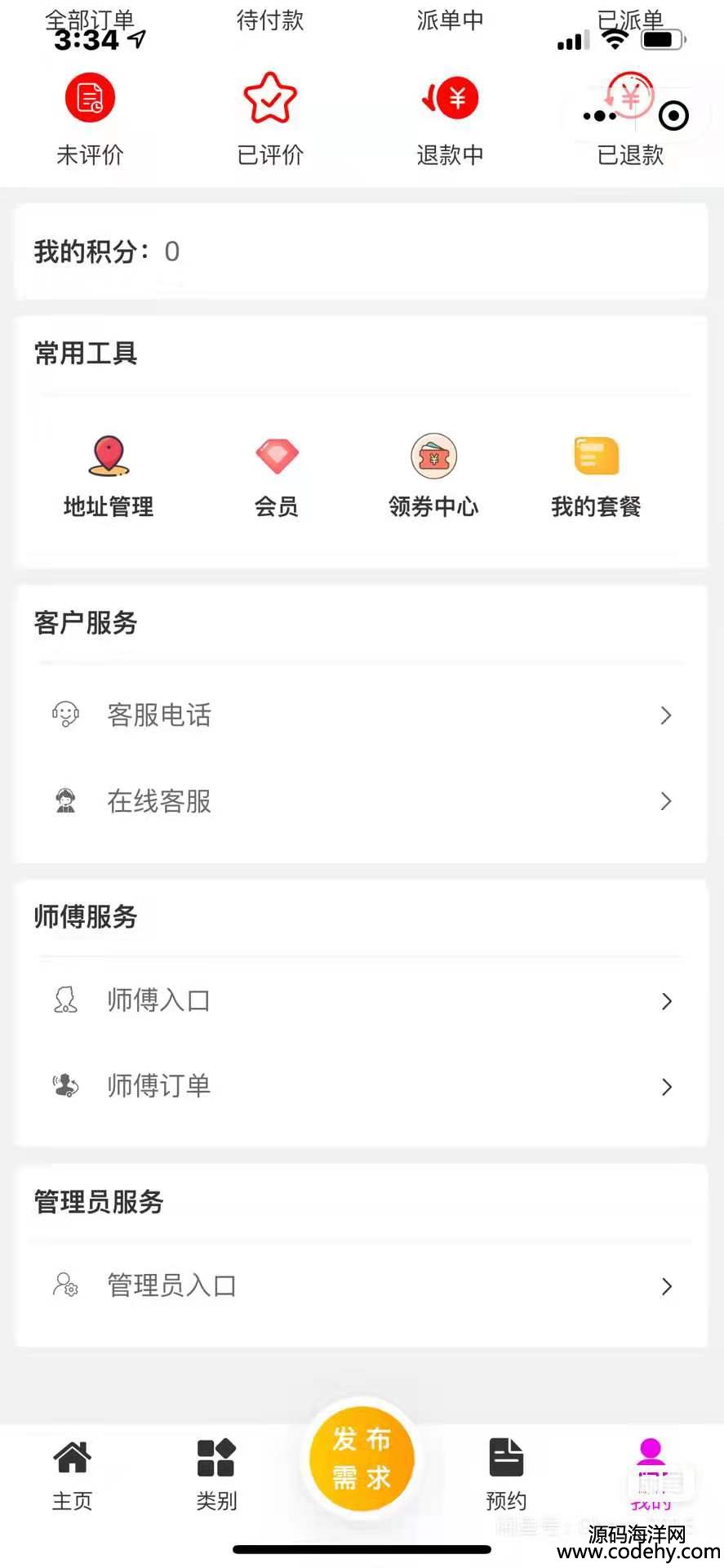This screenshot has width=724, height=1568.
Task: Open the mini program more menu
Action: [600, 116]
